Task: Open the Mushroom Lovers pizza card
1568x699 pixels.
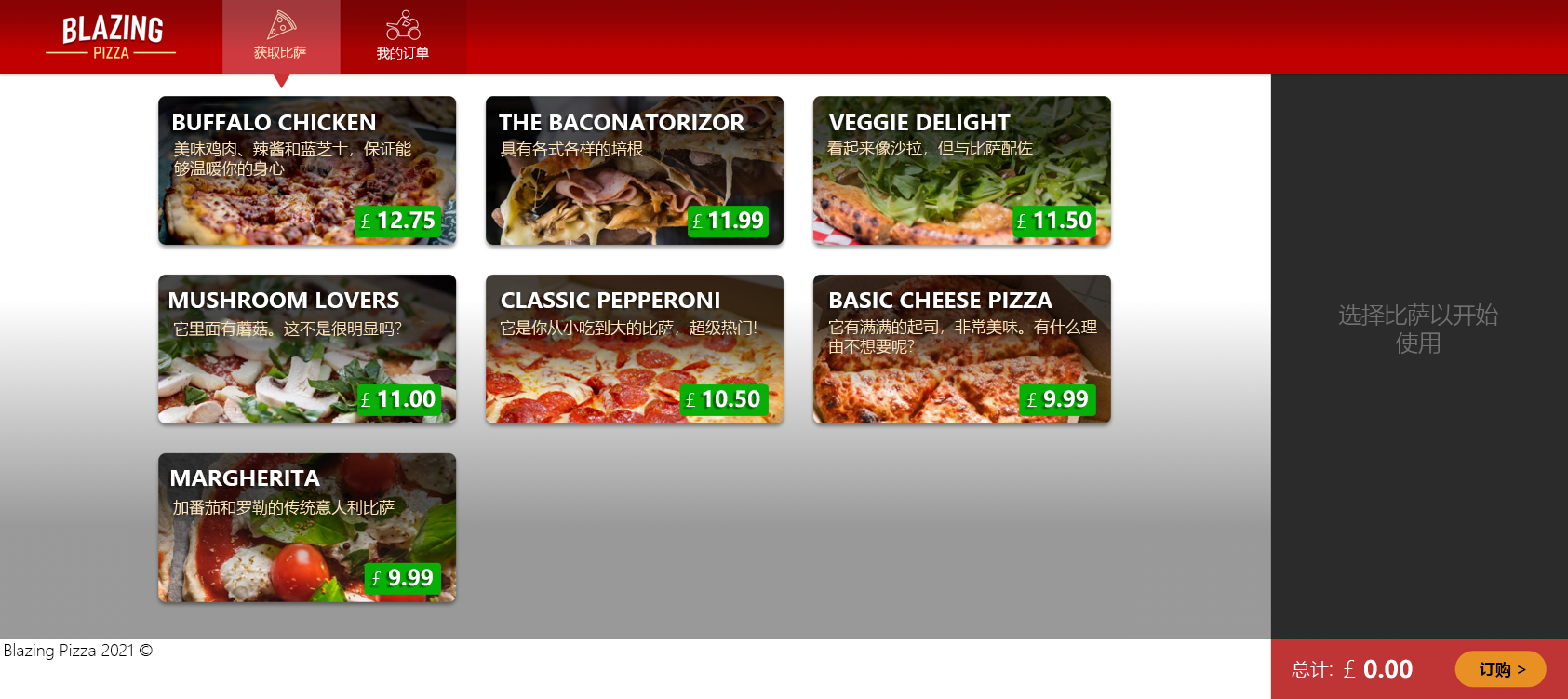Action: [307, 349]
